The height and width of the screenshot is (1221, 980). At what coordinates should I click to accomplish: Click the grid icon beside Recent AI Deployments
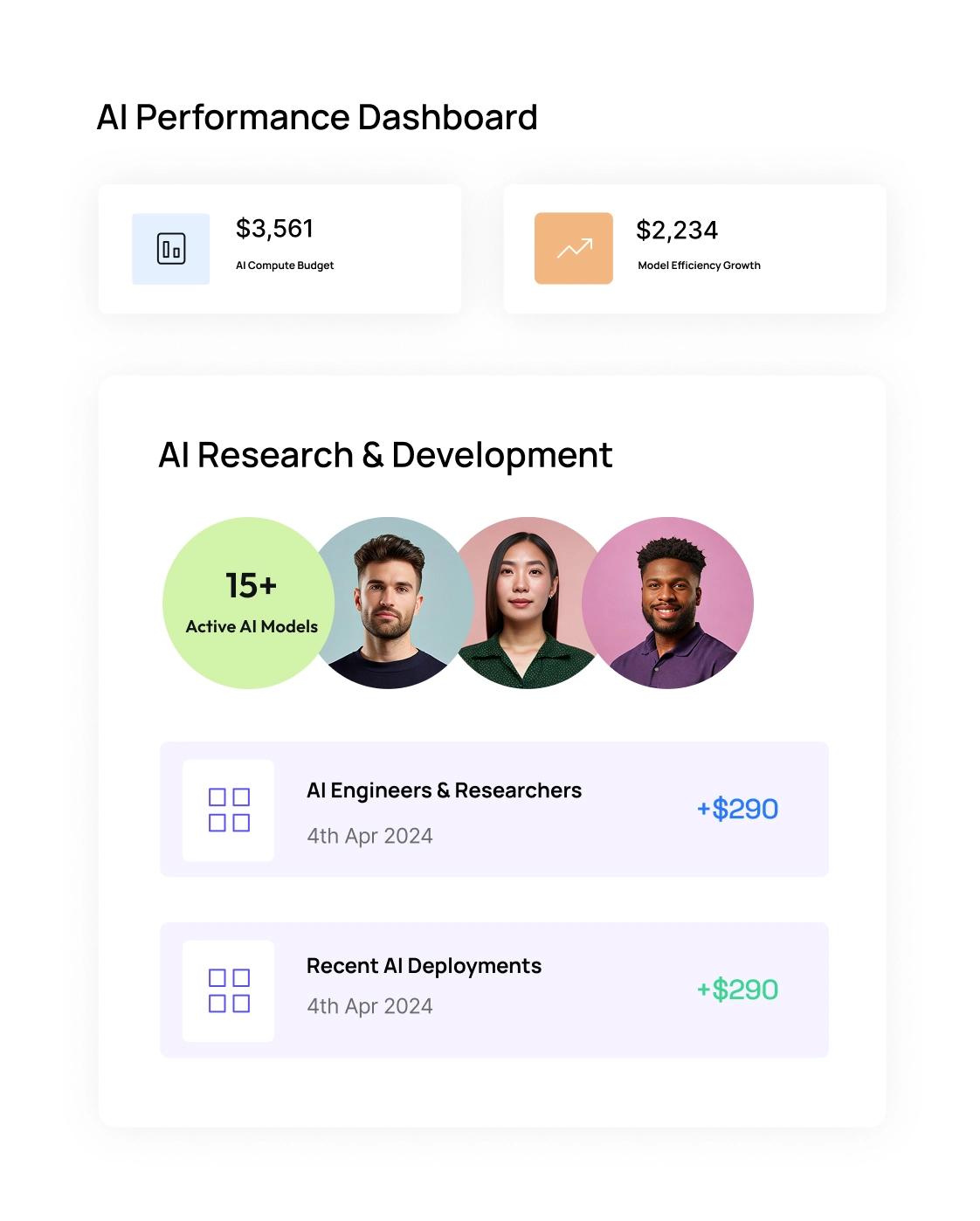click(x=227, y=990)
